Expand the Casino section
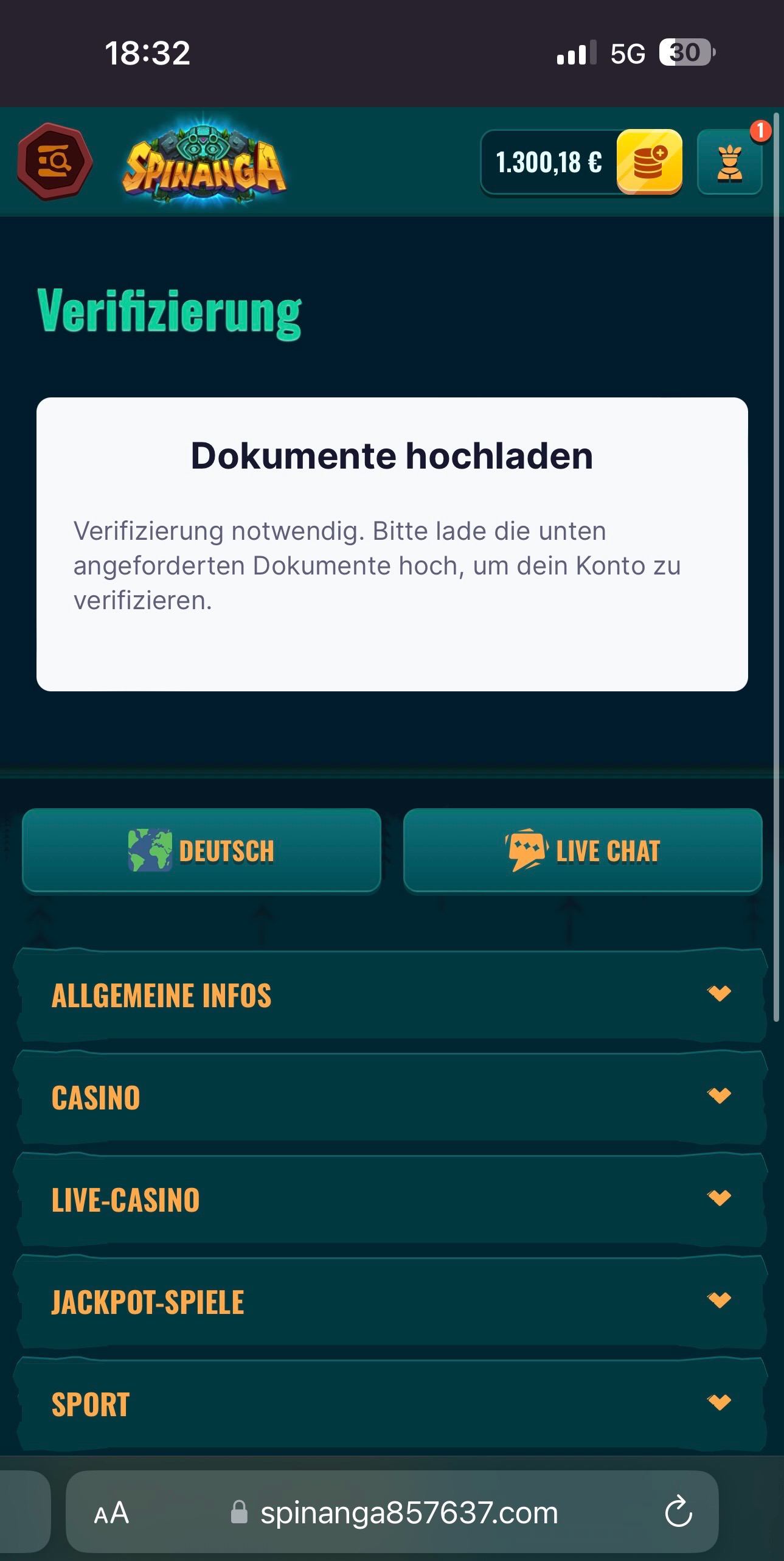Viewport: 784px width, 1561px height. click(x=389, y=1097)
